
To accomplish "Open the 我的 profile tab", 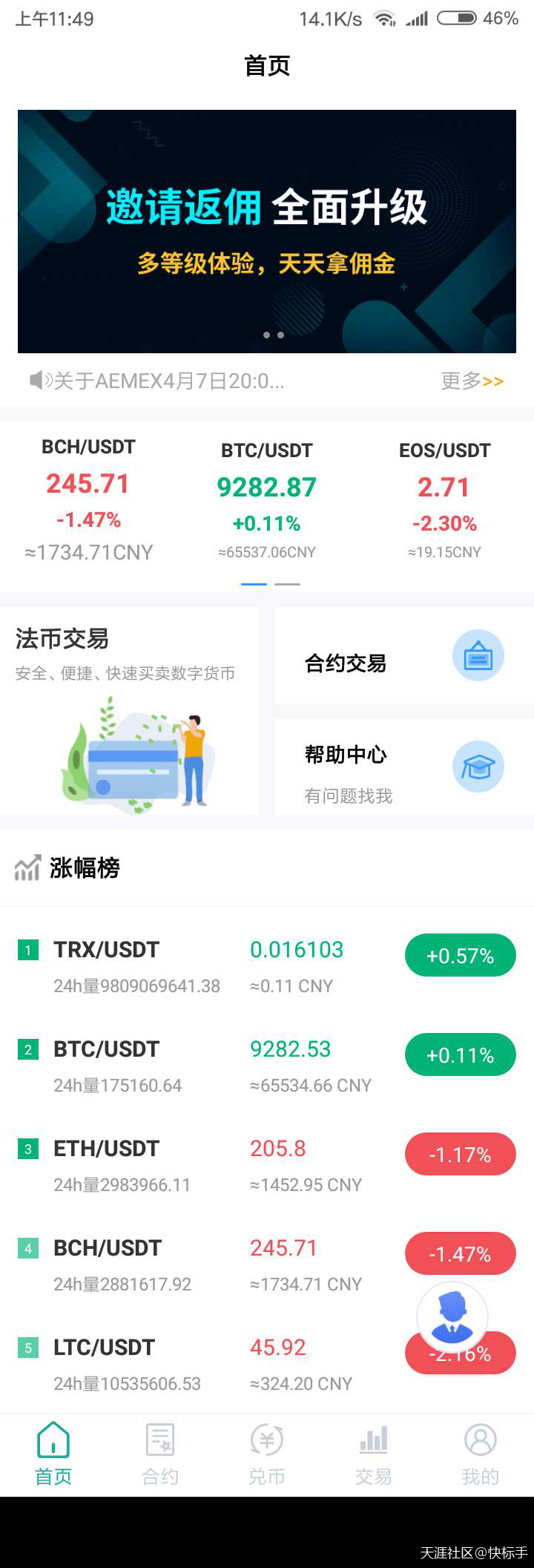I will click(480, 1454).
